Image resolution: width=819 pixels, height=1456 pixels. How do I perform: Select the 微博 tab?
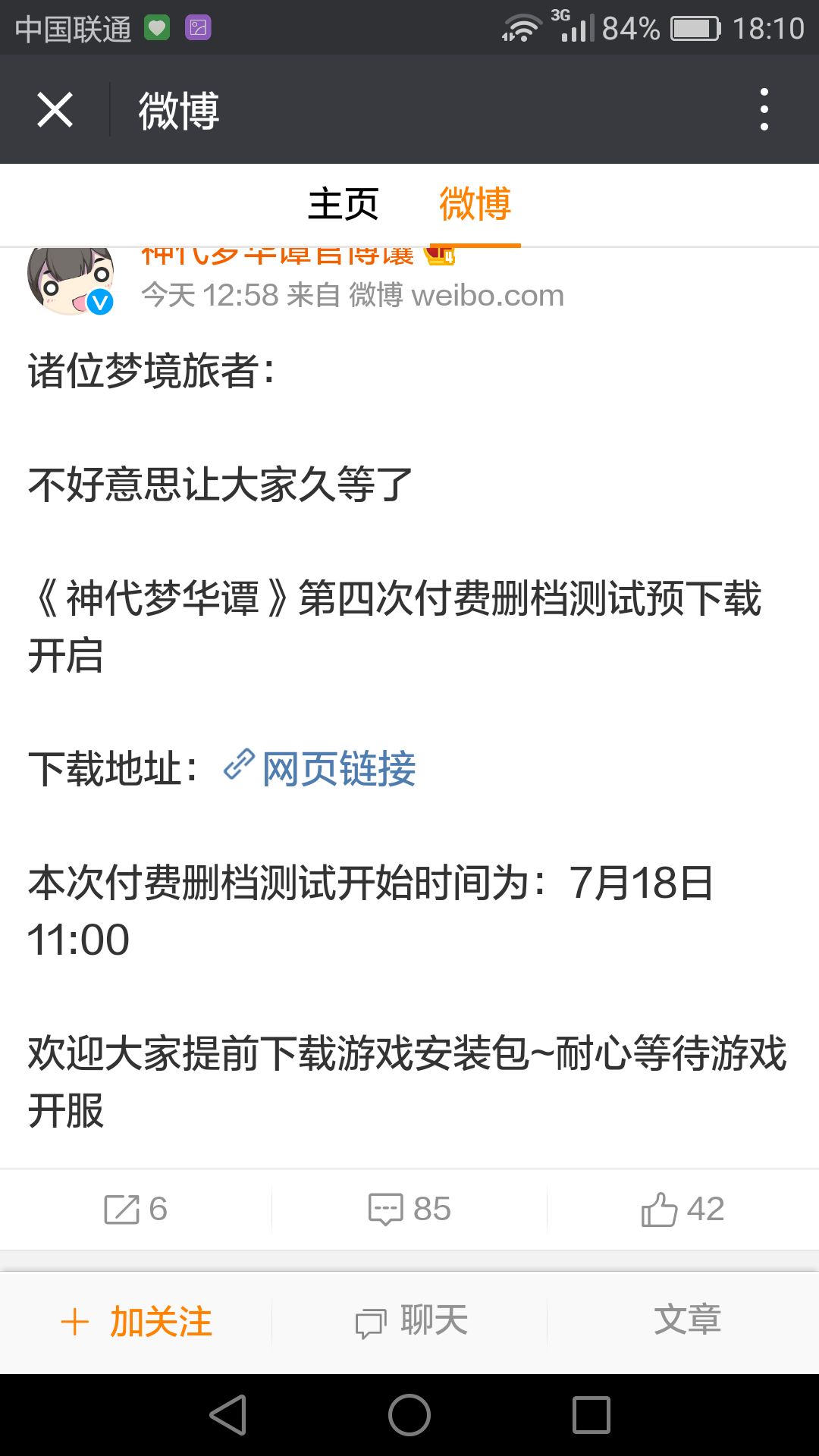[x=475, y=204]
